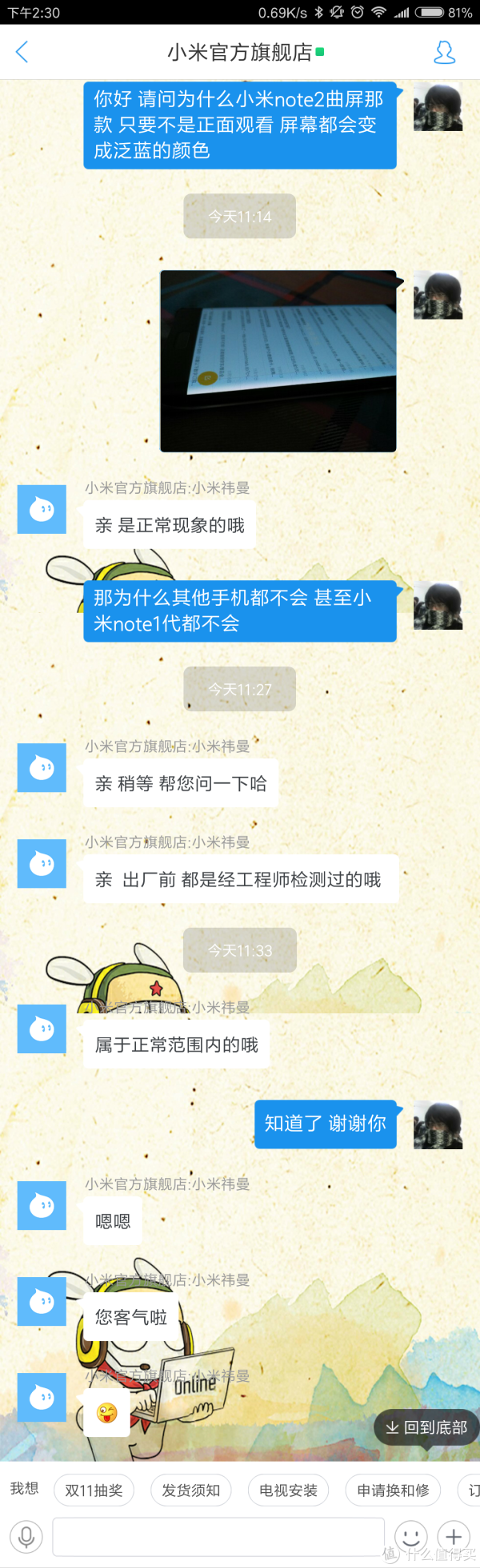Choose the 电视安装 quick chip

(288, 1490)
